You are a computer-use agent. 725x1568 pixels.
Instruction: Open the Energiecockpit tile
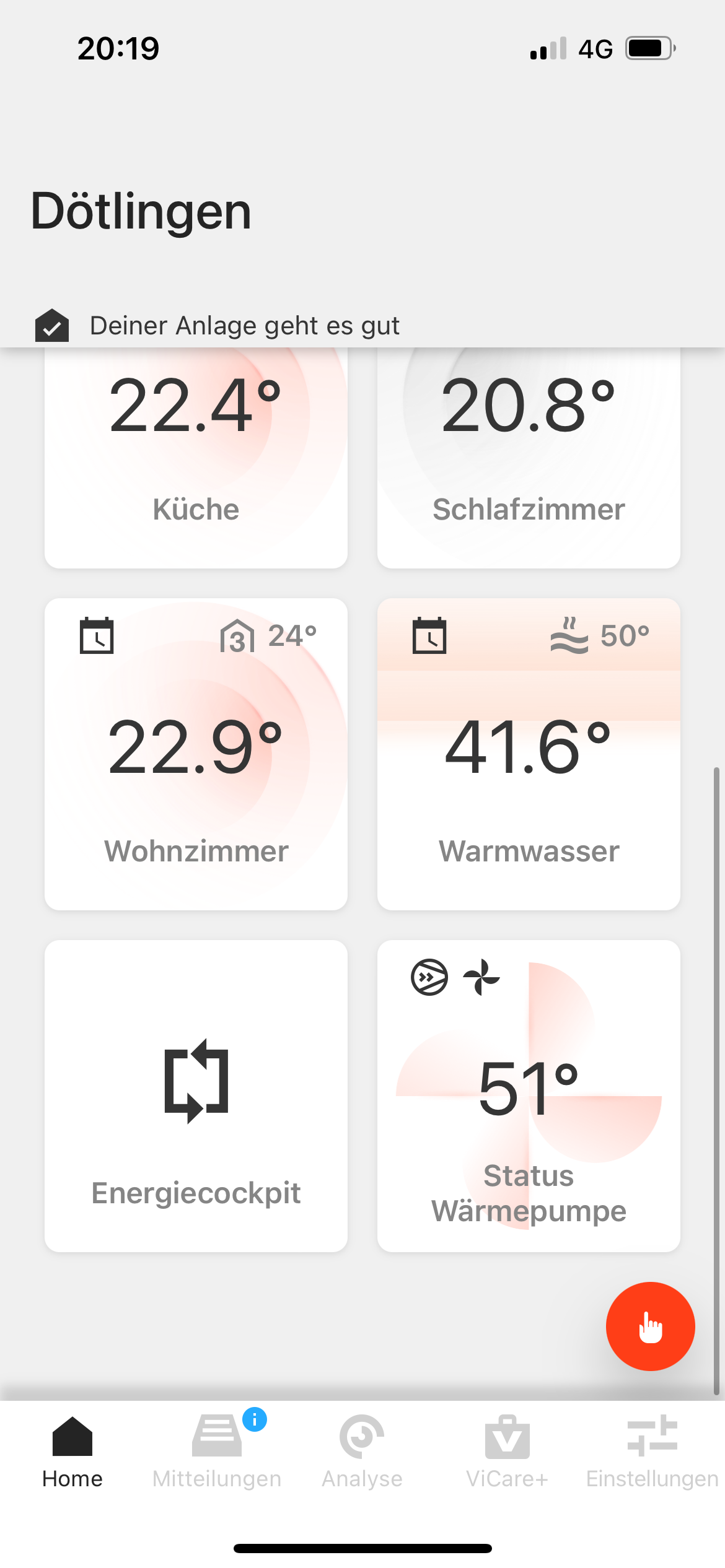coord(196,1095)
